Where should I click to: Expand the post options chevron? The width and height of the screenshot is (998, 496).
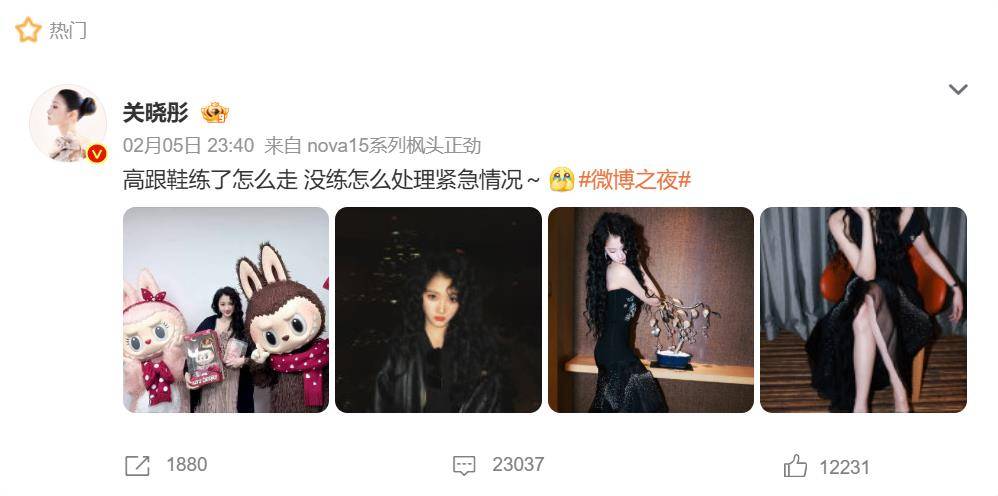[957, 90]
